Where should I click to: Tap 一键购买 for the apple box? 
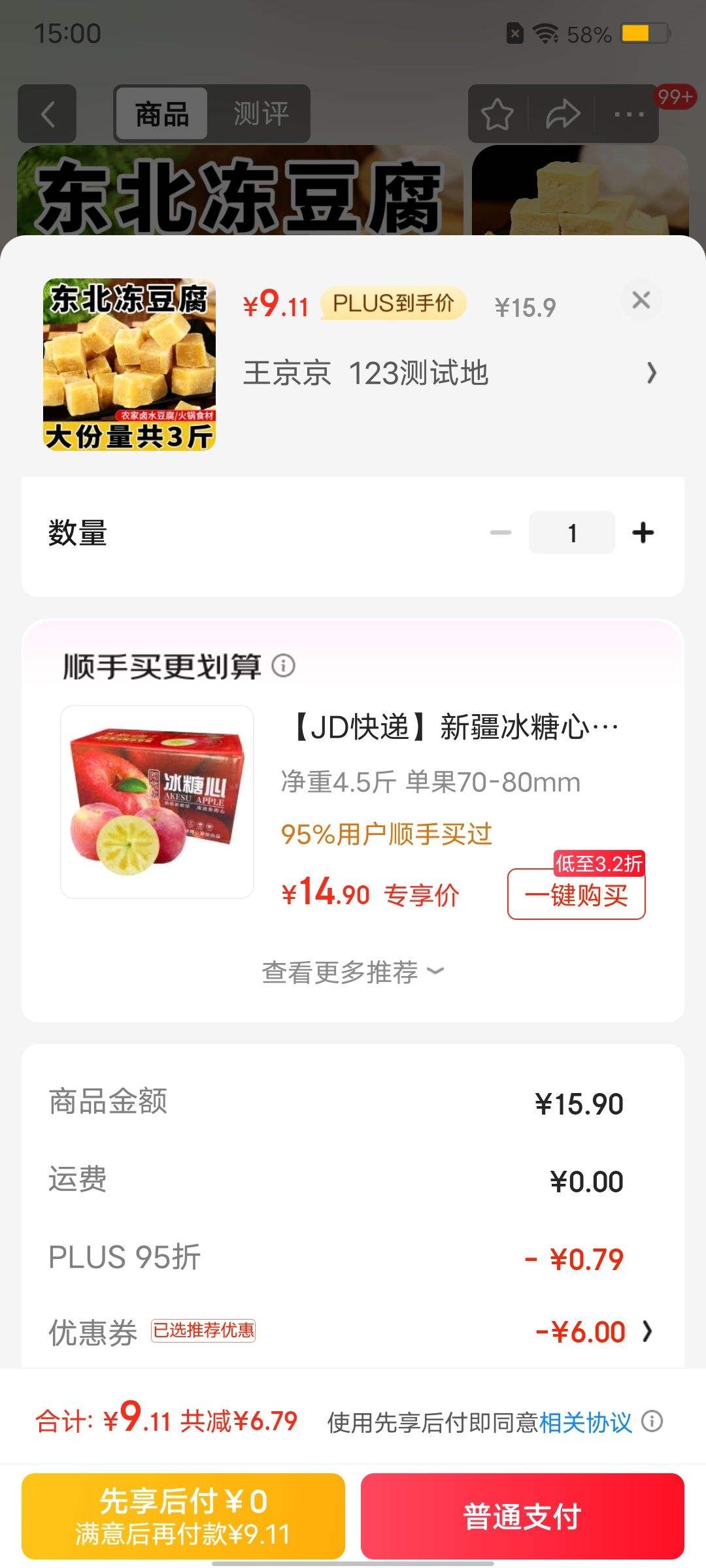(575, 896)
